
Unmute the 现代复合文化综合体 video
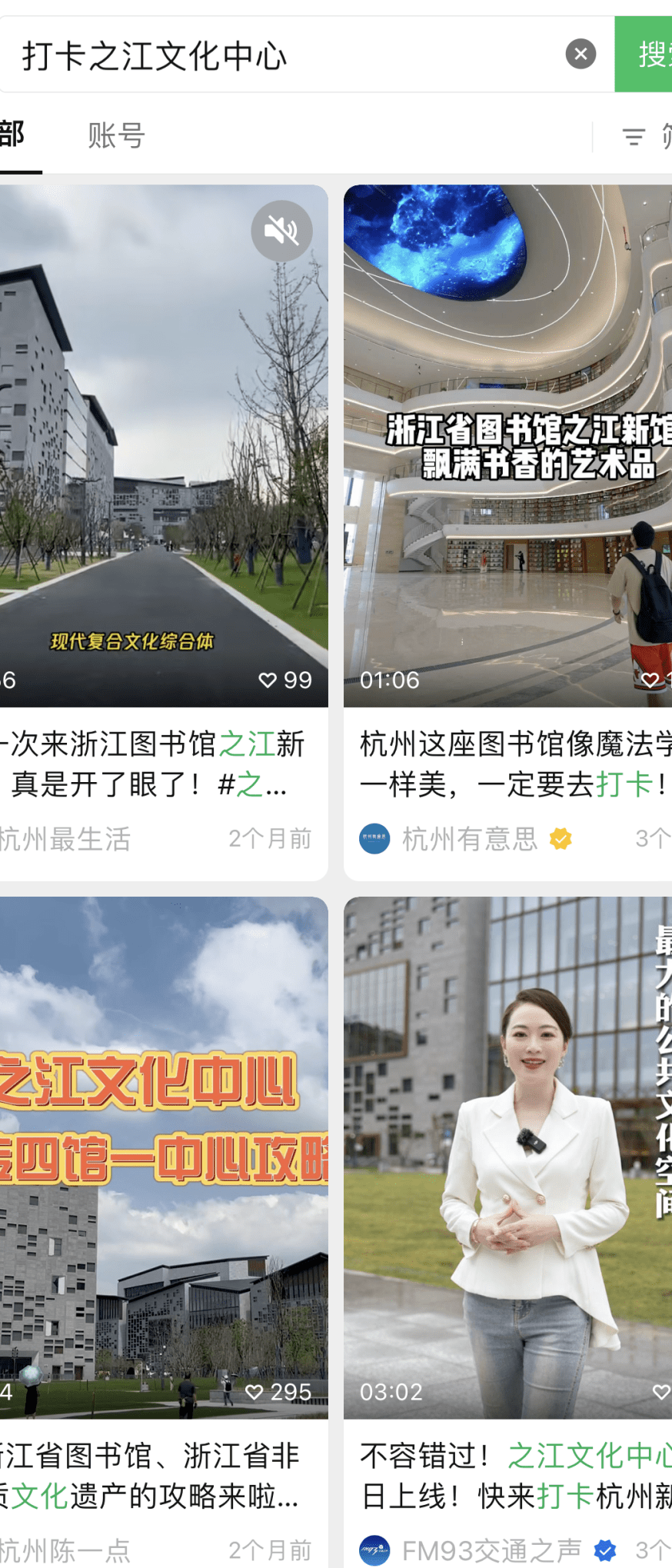click(x=281, y=230)
